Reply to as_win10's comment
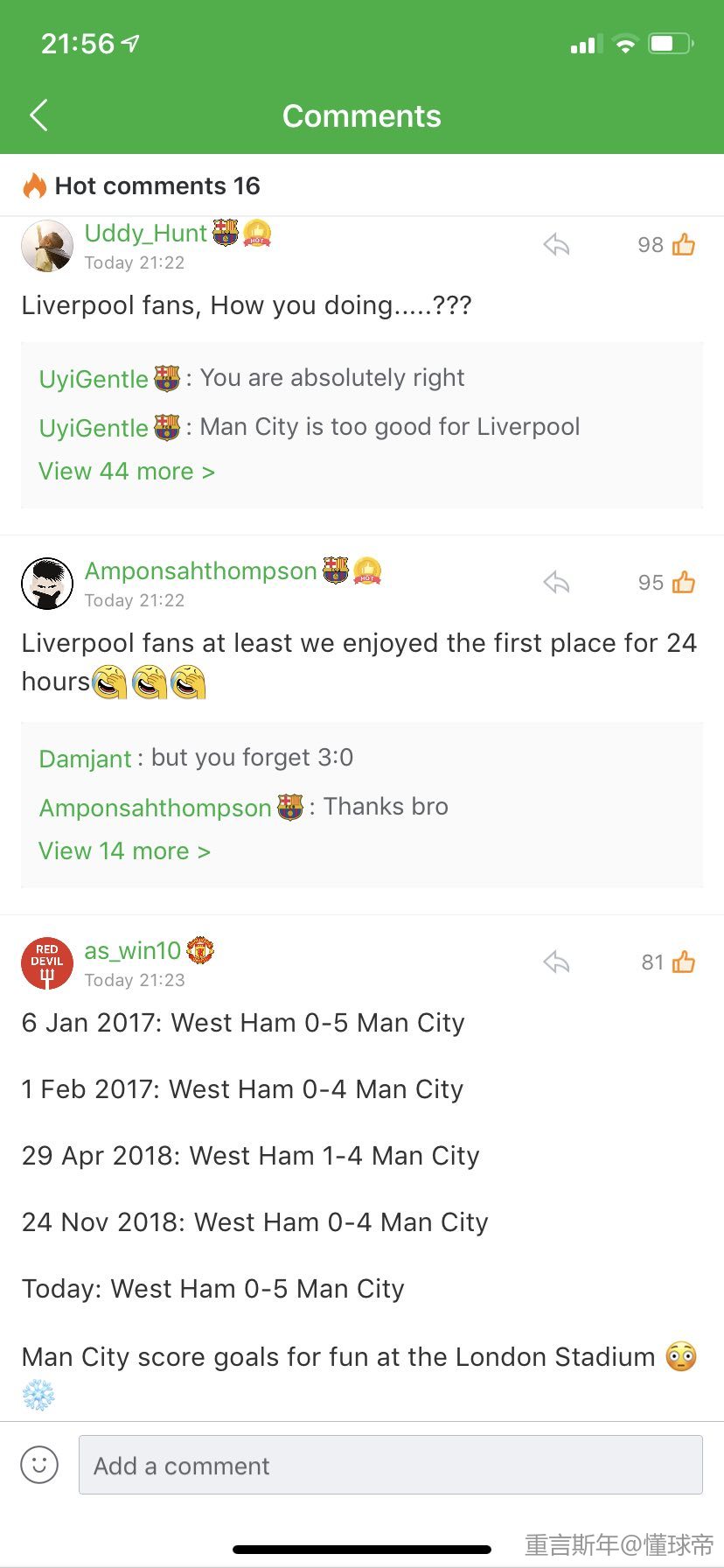Viewport: 724px width, 1568px height. [556, 962]
